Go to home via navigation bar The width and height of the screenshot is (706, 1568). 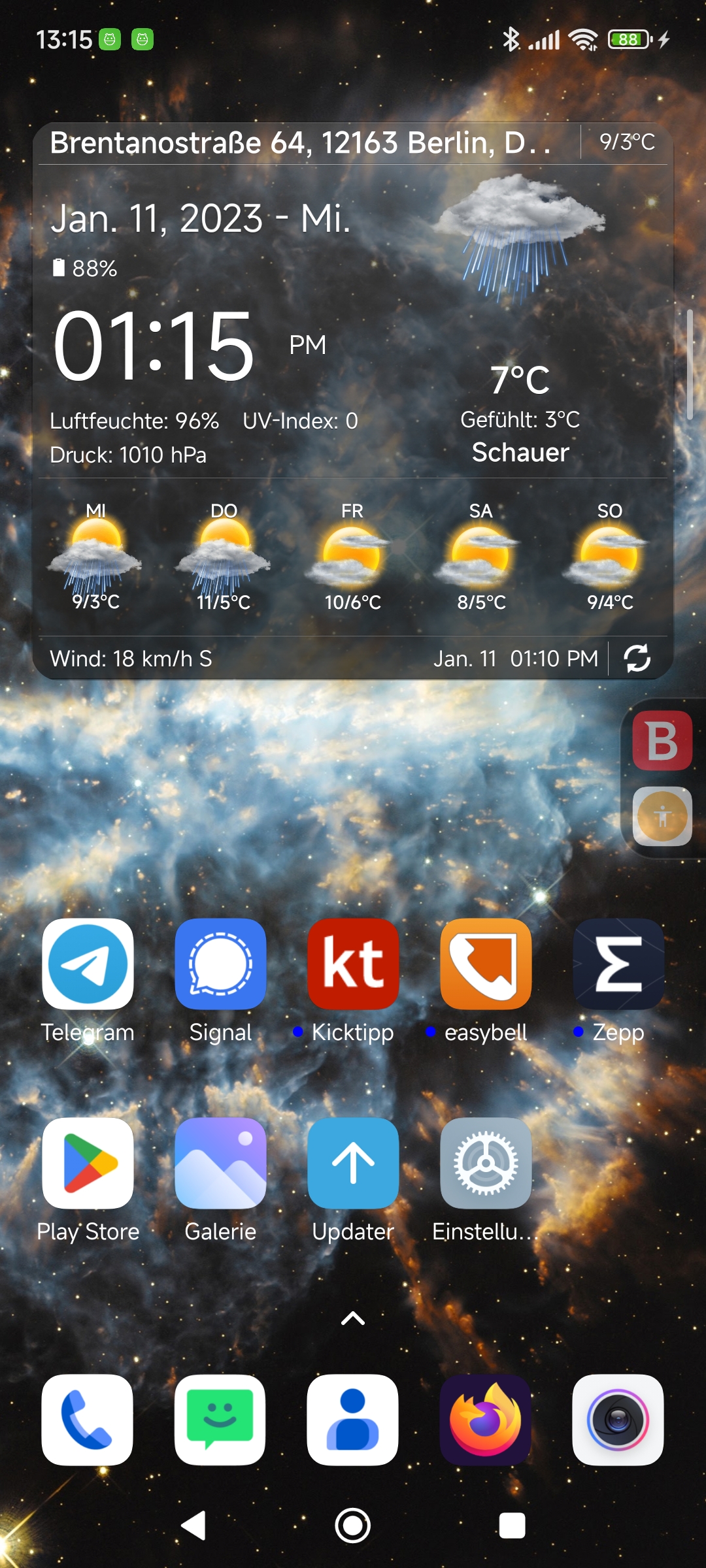(x=353, y=1526)
